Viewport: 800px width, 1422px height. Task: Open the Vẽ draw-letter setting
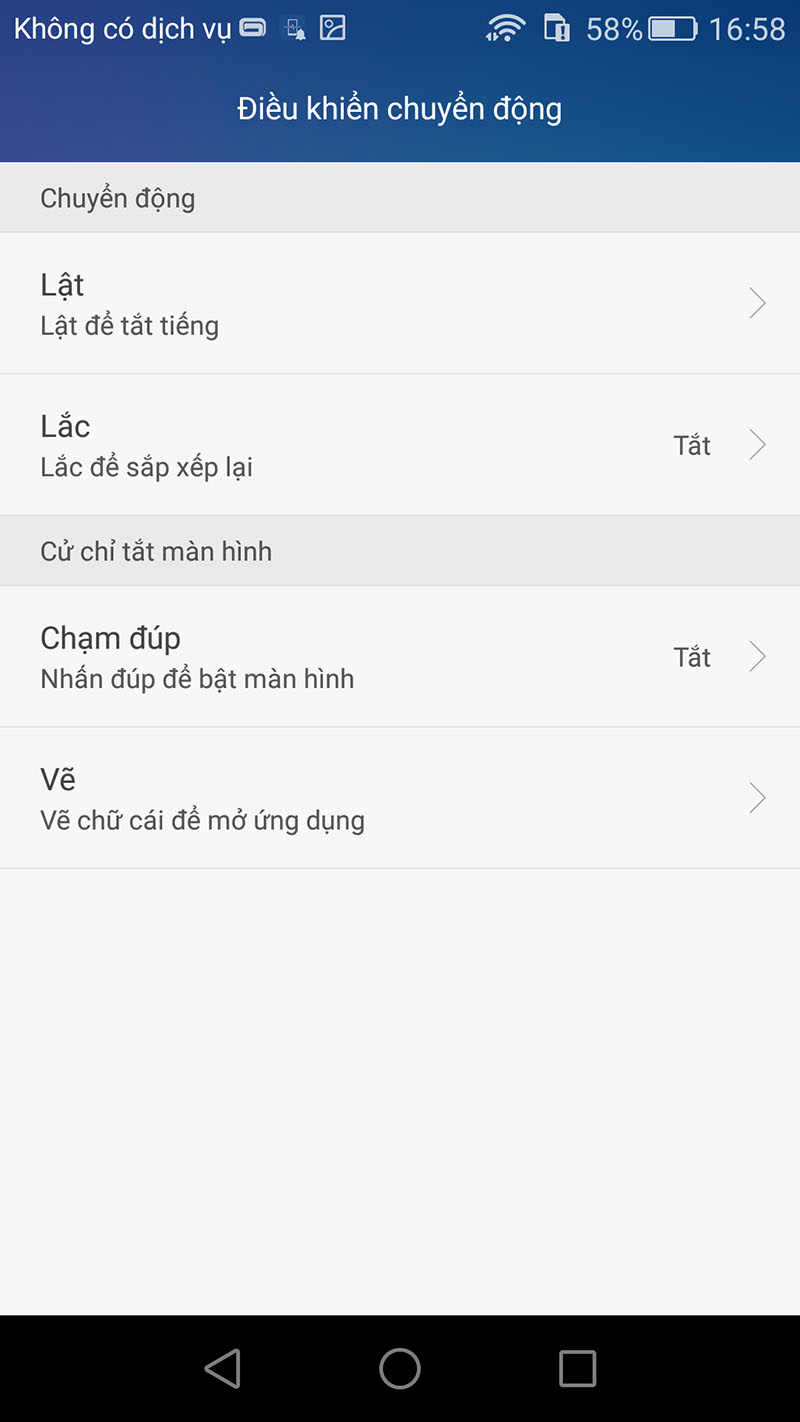point(400,797)
